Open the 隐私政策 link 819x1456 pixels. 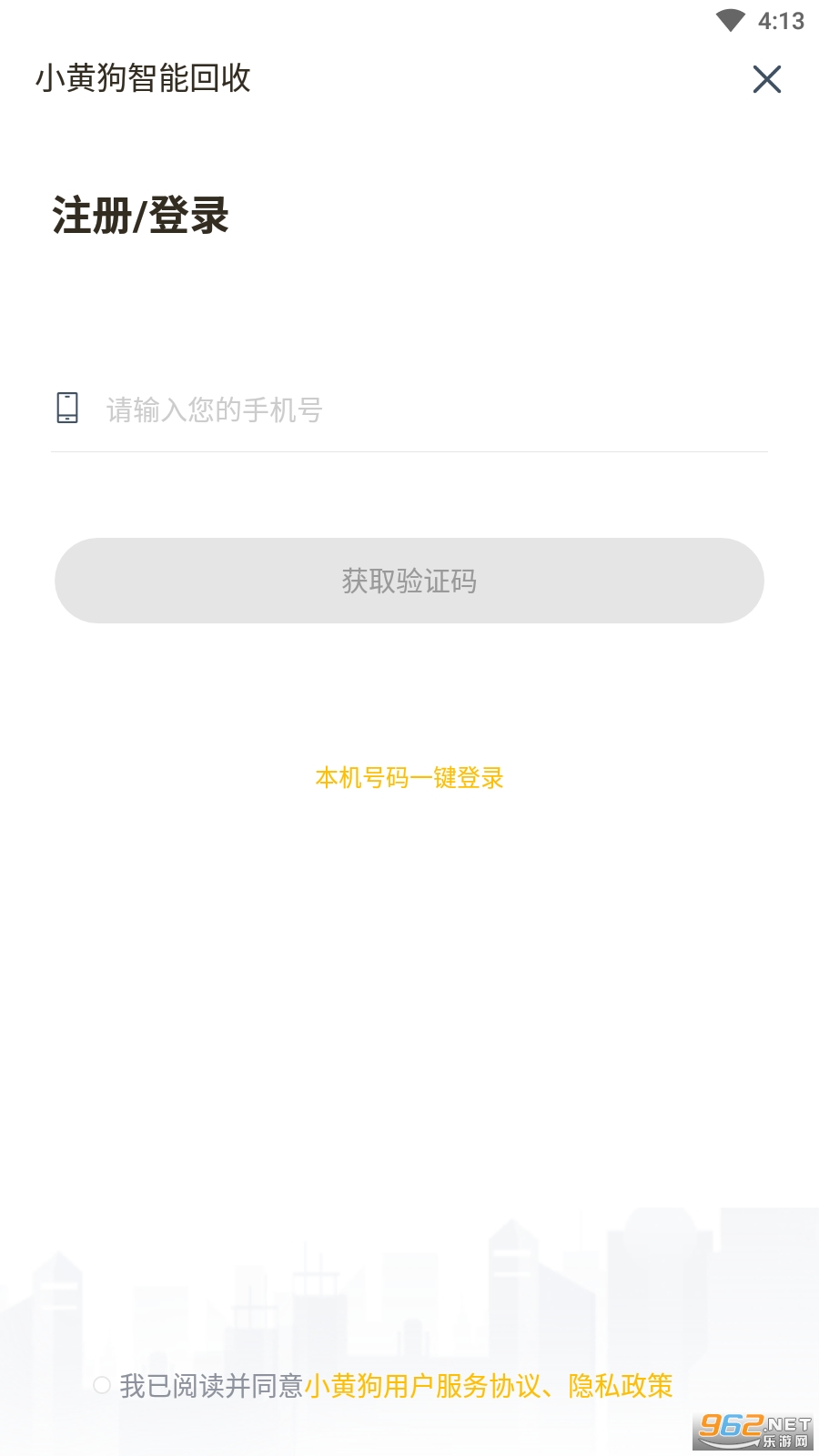tap(621, 1386)
